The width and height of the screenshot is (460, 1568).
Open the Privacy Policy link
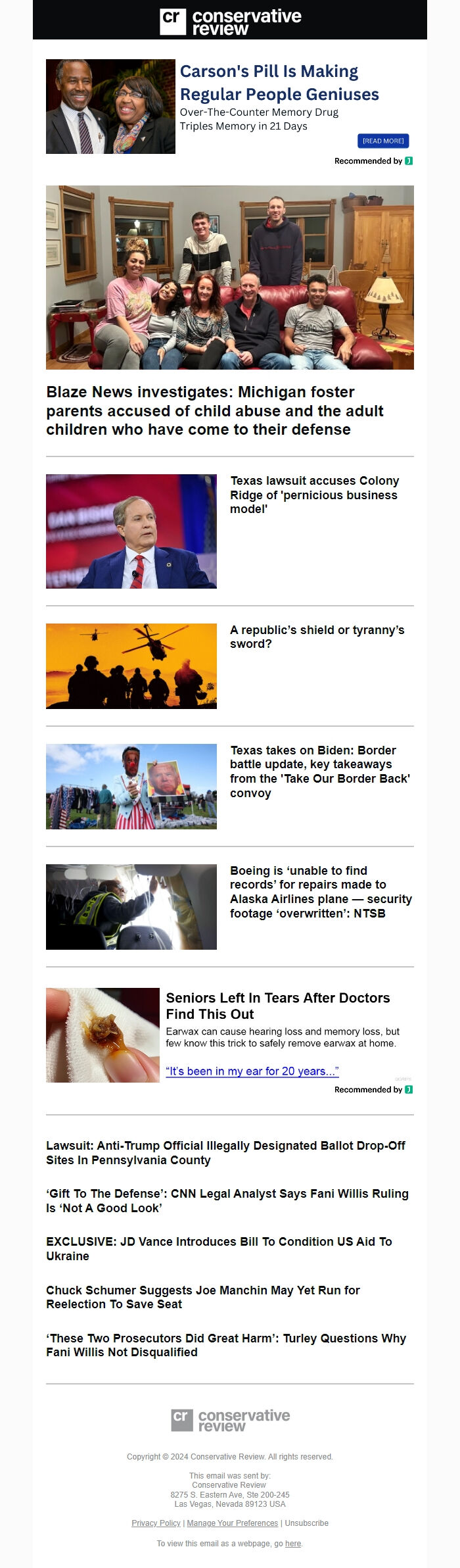pos(156,1523)
